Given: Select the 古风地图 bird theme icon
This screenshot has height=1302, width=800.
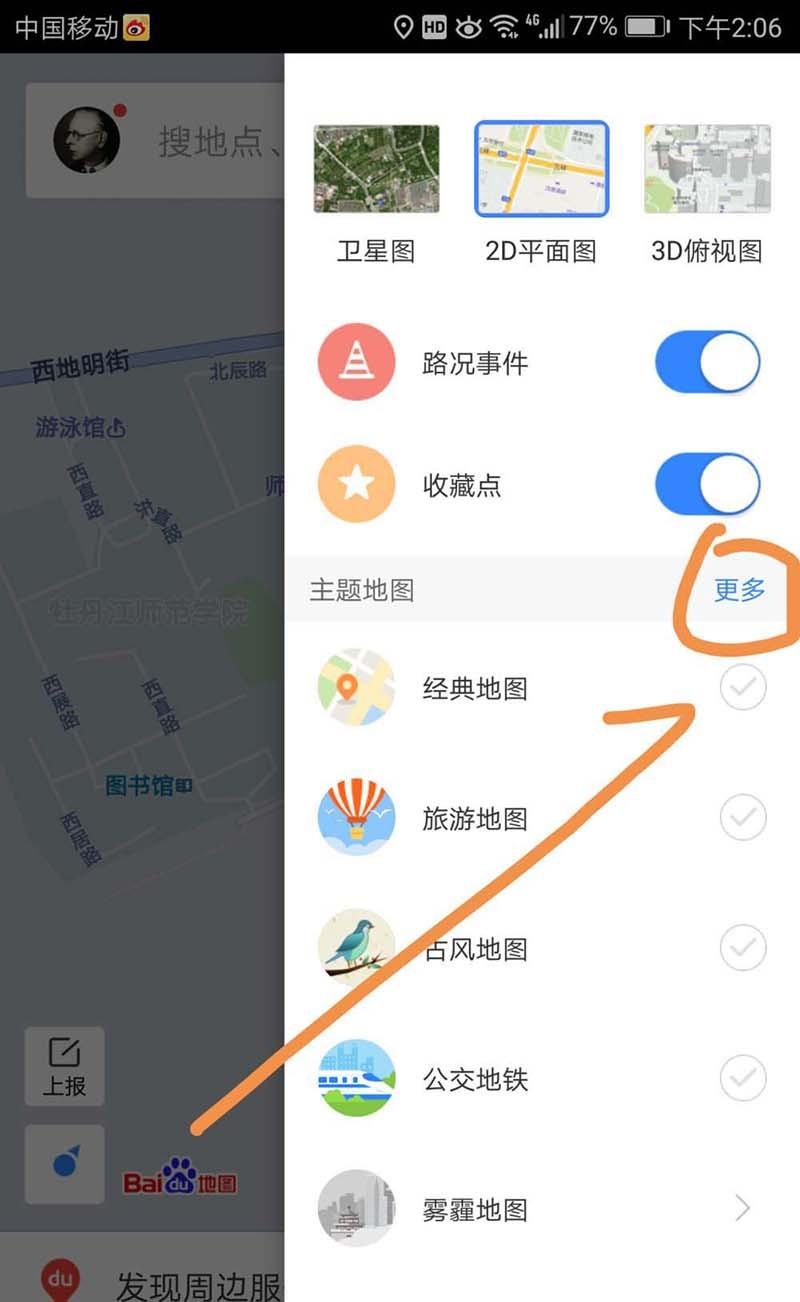Looking at the screenshot, I should pos(356,948).
